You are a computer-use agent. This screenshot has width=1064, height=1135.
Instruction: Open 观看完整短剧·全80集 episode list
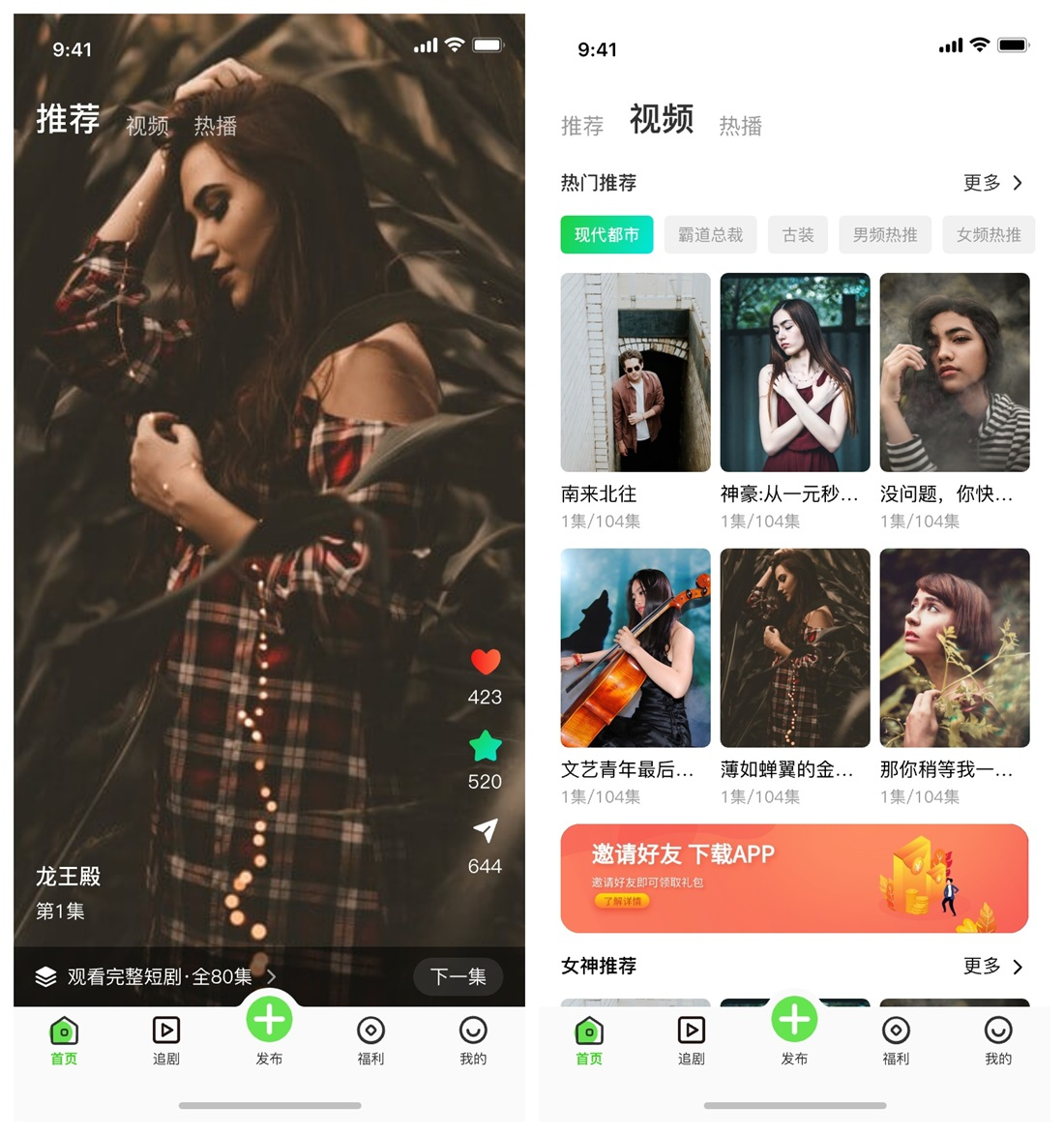[158, 976]
